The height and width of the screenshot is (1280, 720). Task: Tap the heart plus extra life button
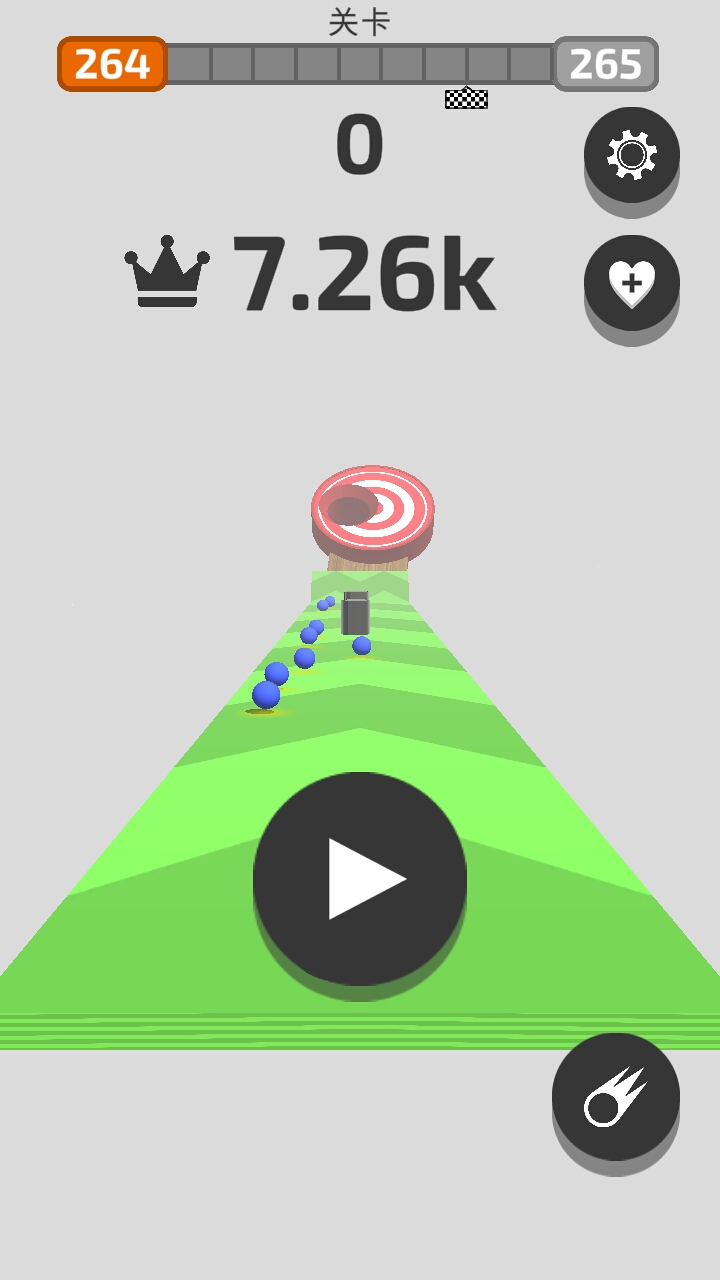(x=631, y=283)
